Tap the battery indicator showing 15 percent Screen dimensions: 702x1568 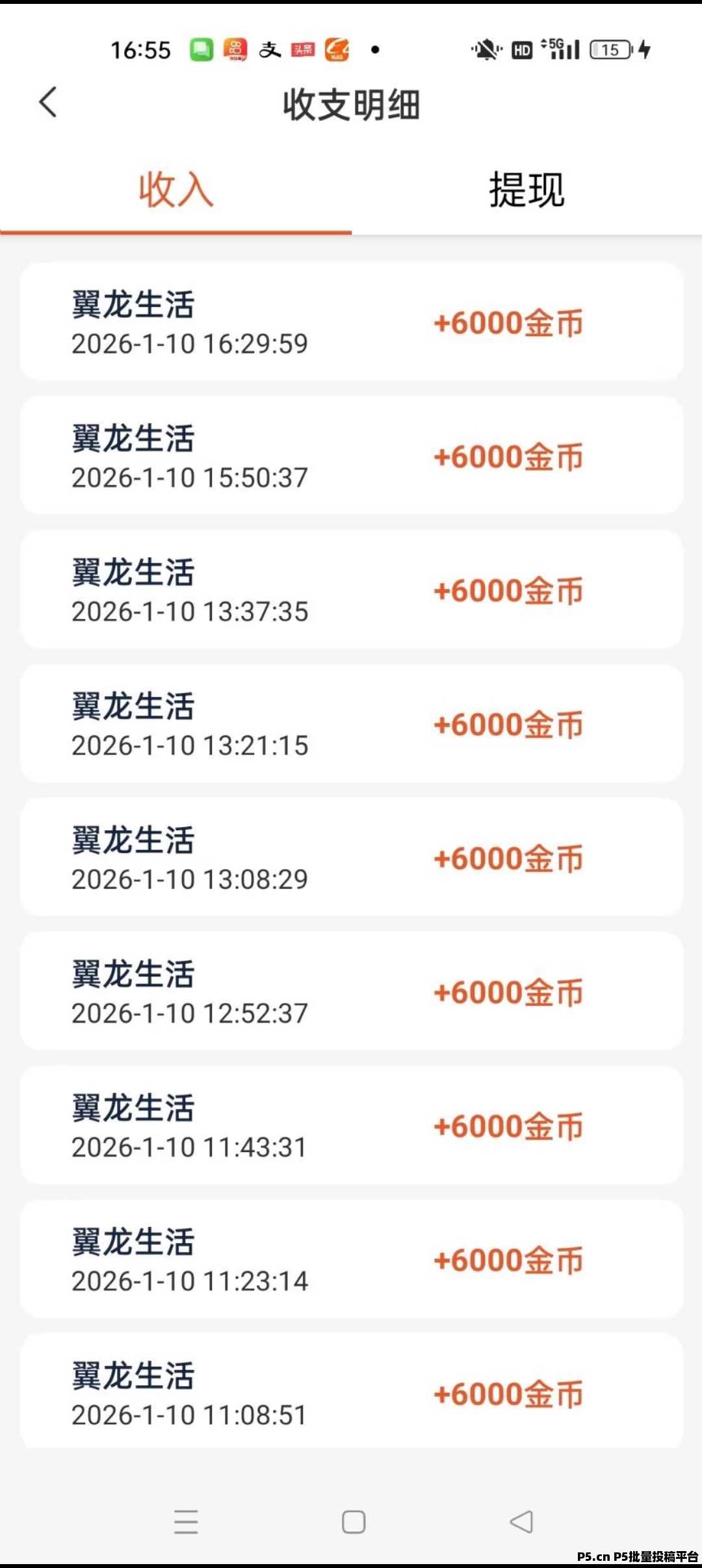[608, 49]
